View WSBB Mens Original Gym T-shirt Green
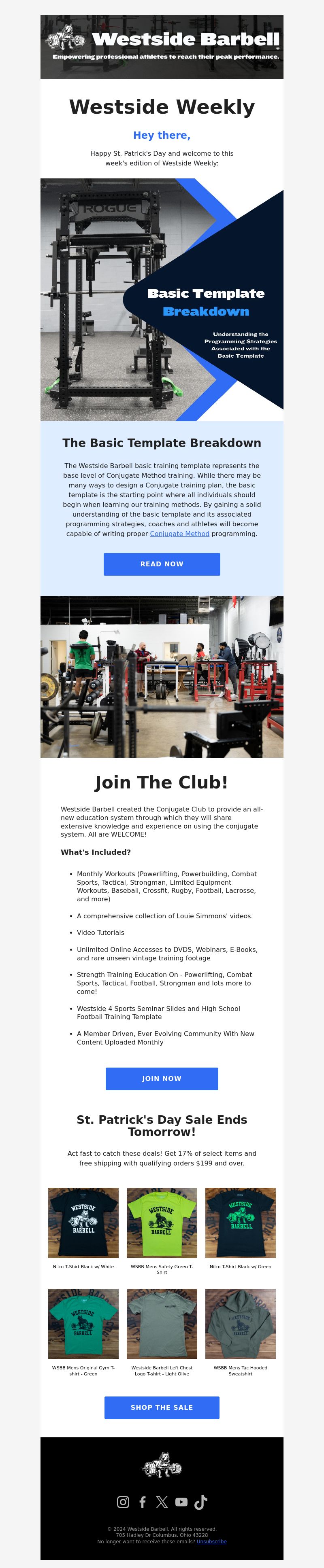This screenshot has width=324, height=1568. point(83,1323)
